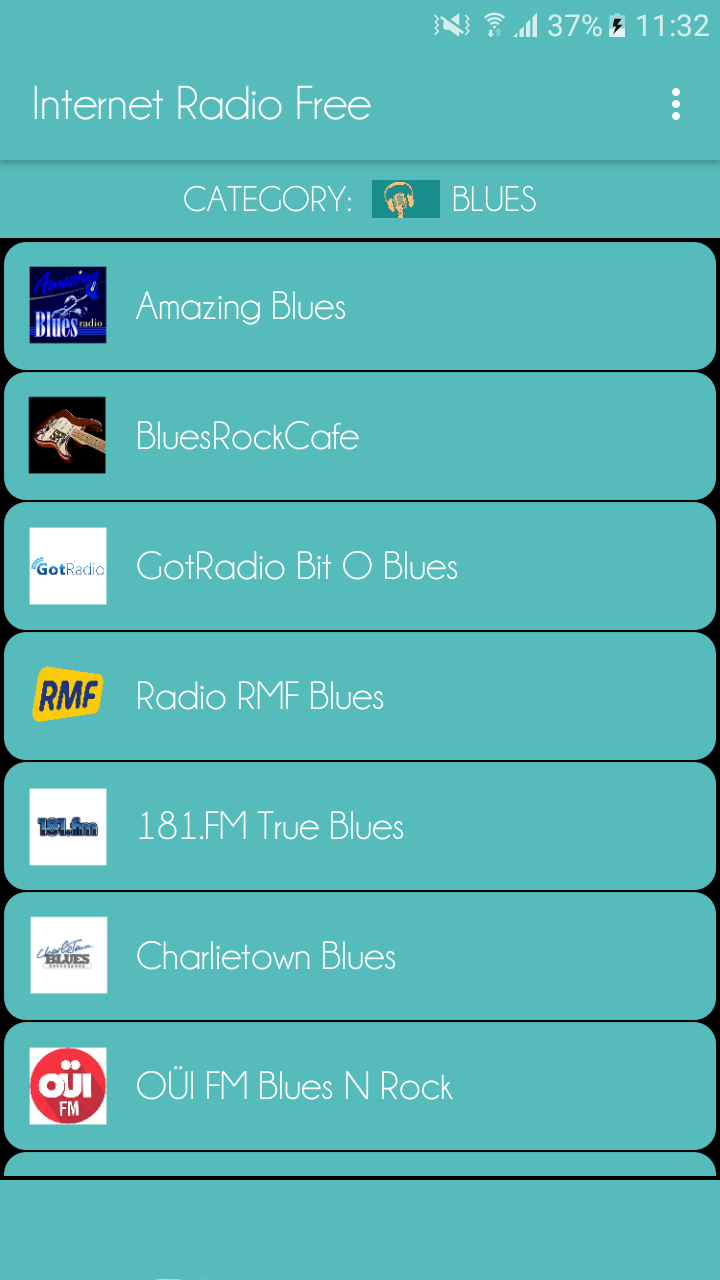This screenshot has width=720, height=1280.
Task: Listen to OÜI FM Blues N Rock
Action: 360,1086
